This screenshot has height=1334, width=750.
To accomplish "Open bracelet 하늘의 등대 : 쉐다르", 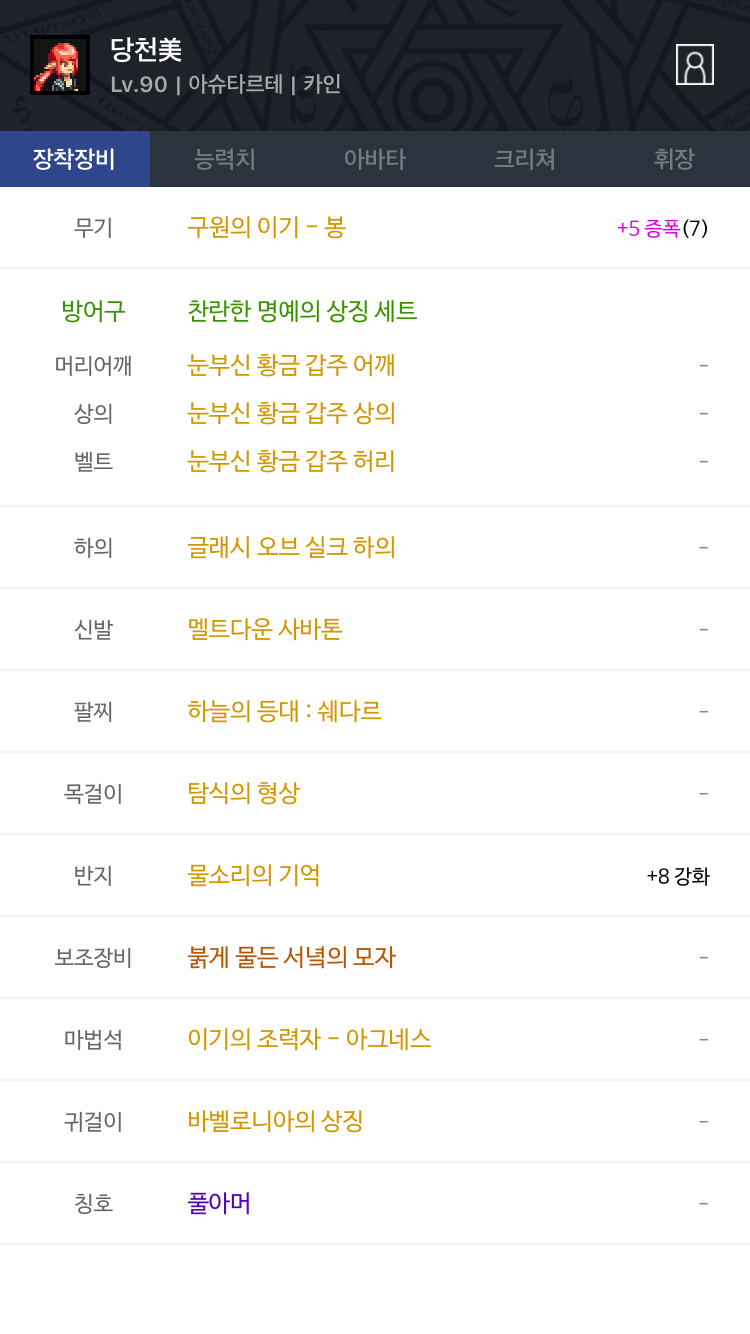I will point(285,711).
